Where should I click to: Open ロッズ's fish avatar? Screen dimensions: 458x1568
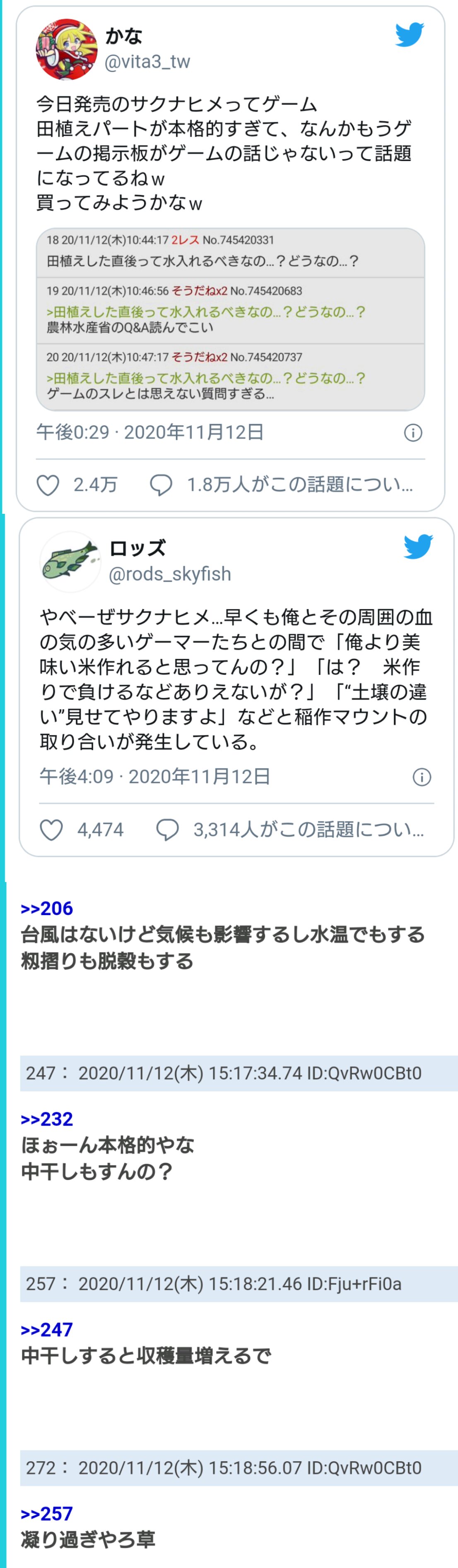(x=70, y=562)
